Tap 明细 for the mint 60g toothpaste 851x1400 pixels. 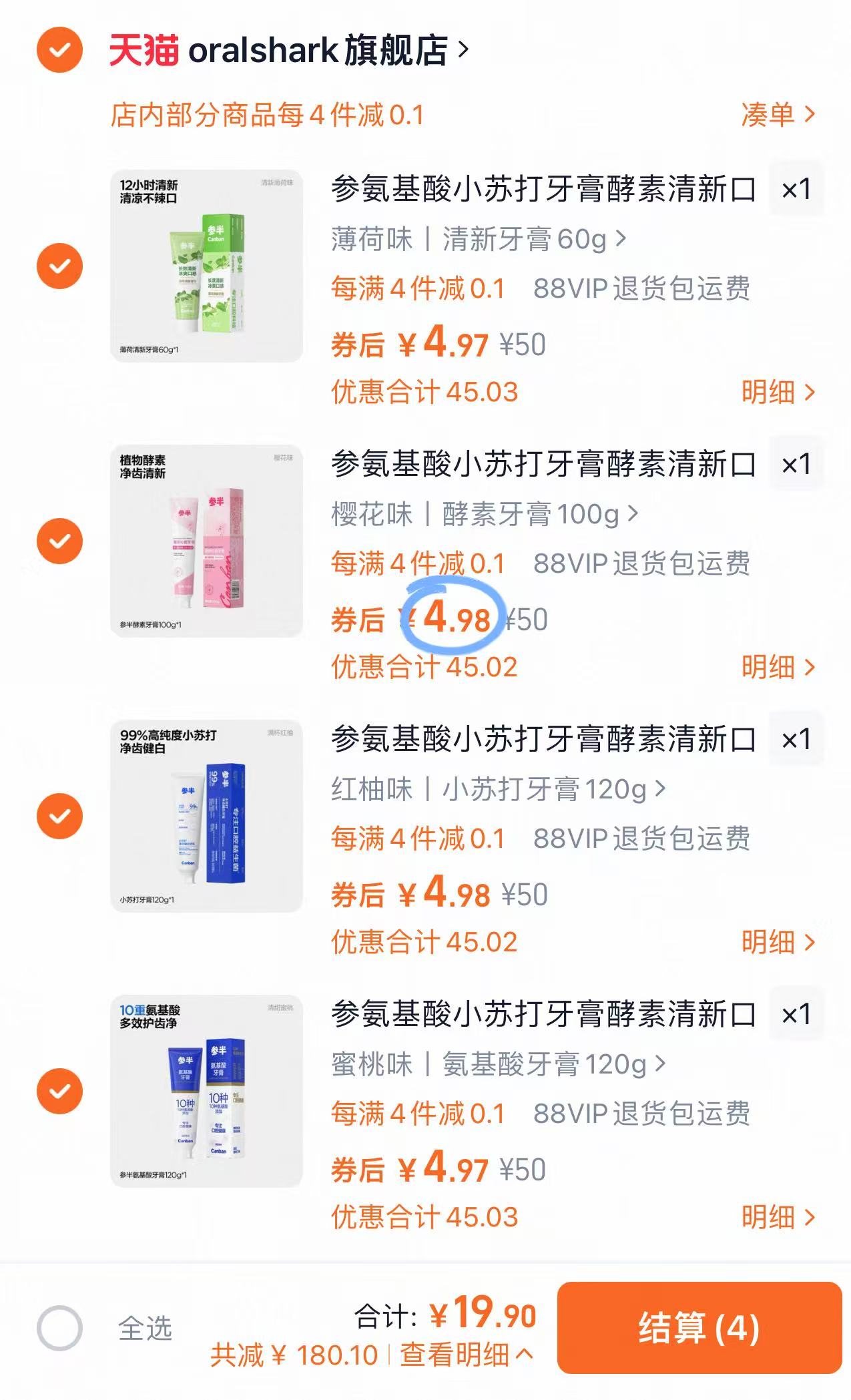[x=776, y=393]
